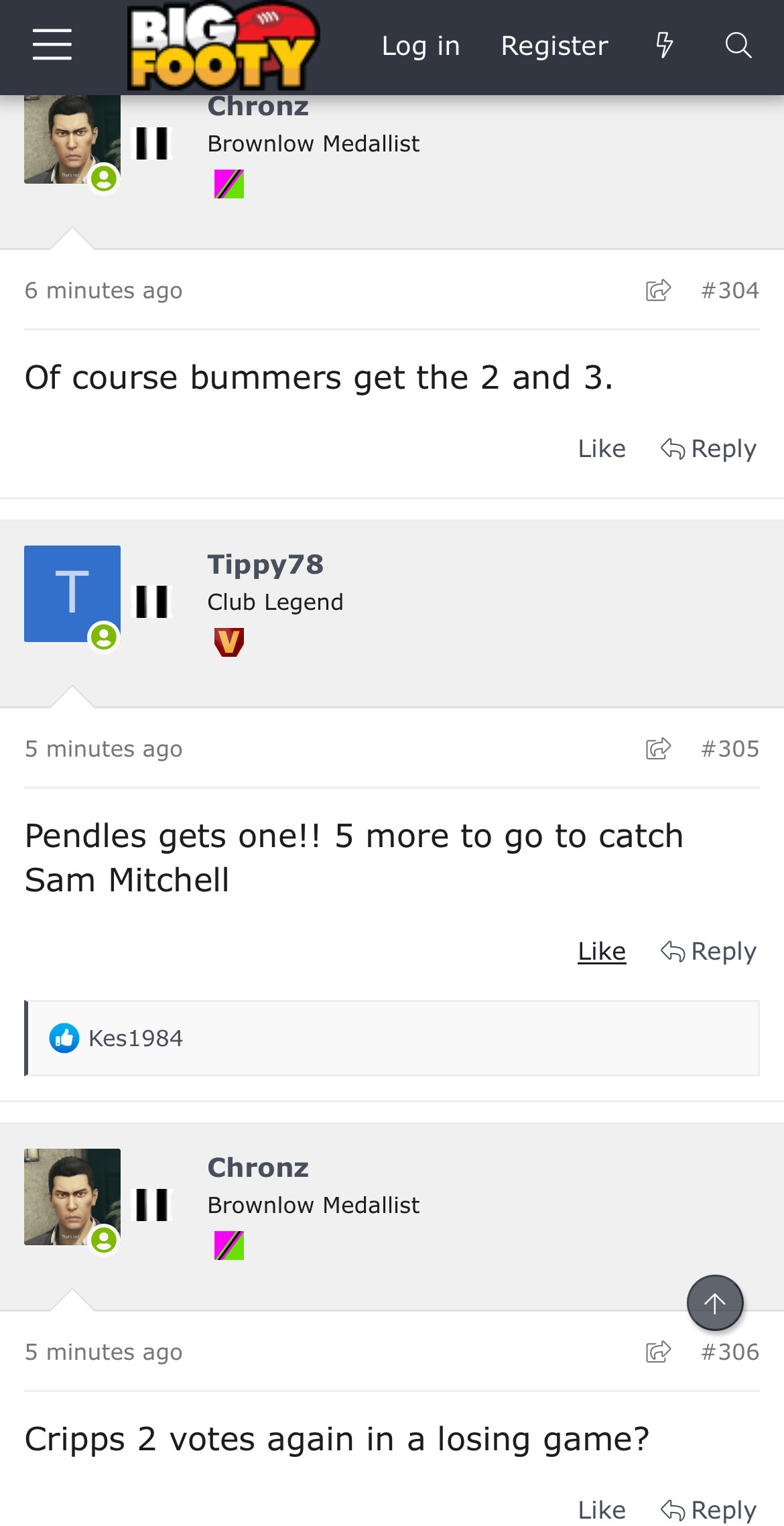The height and width of the screenshot is (1526, 784).
Task: Like the Cripps 2 votes post
Action: (x=601, y=1510)
